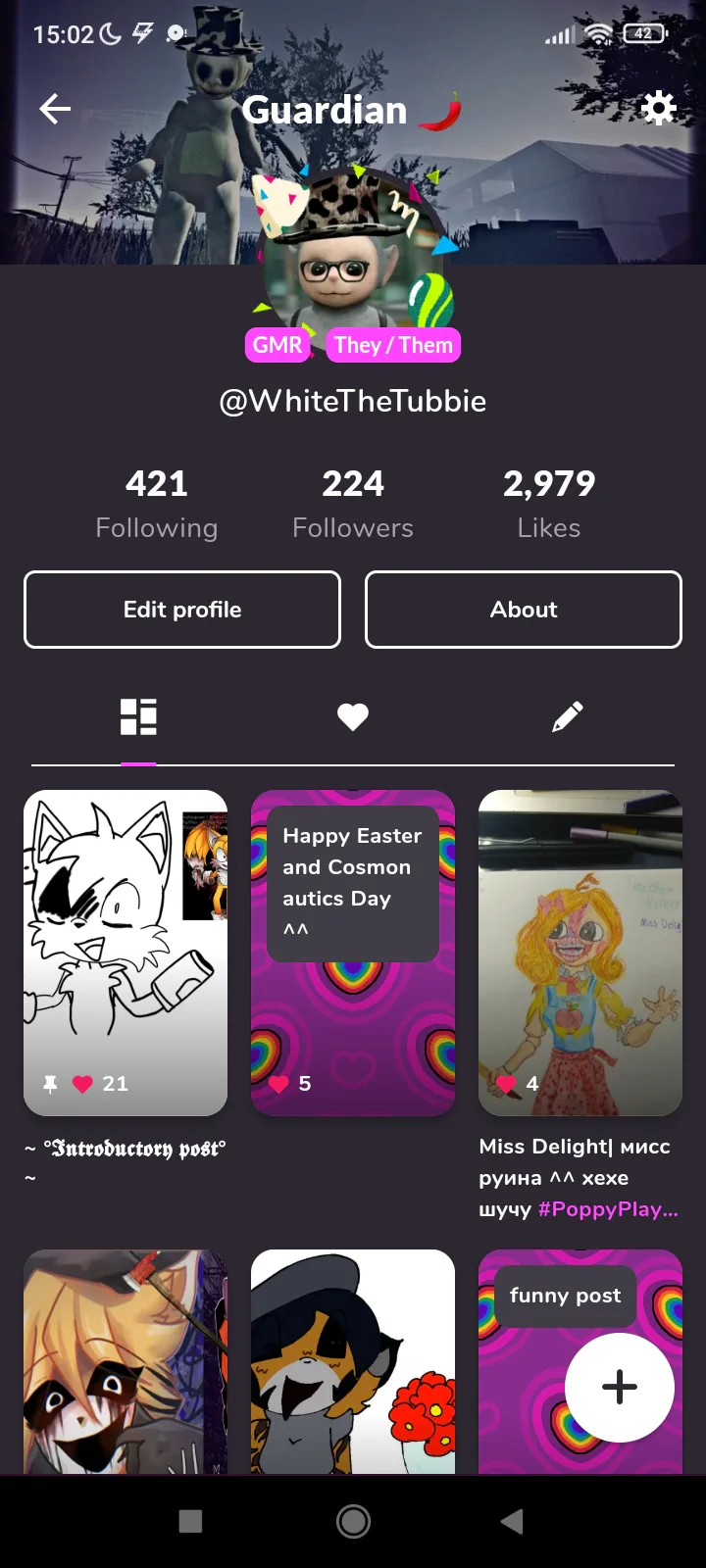Open the settings gear
This screenshot has height=1568, width=706.
point(658,108)
